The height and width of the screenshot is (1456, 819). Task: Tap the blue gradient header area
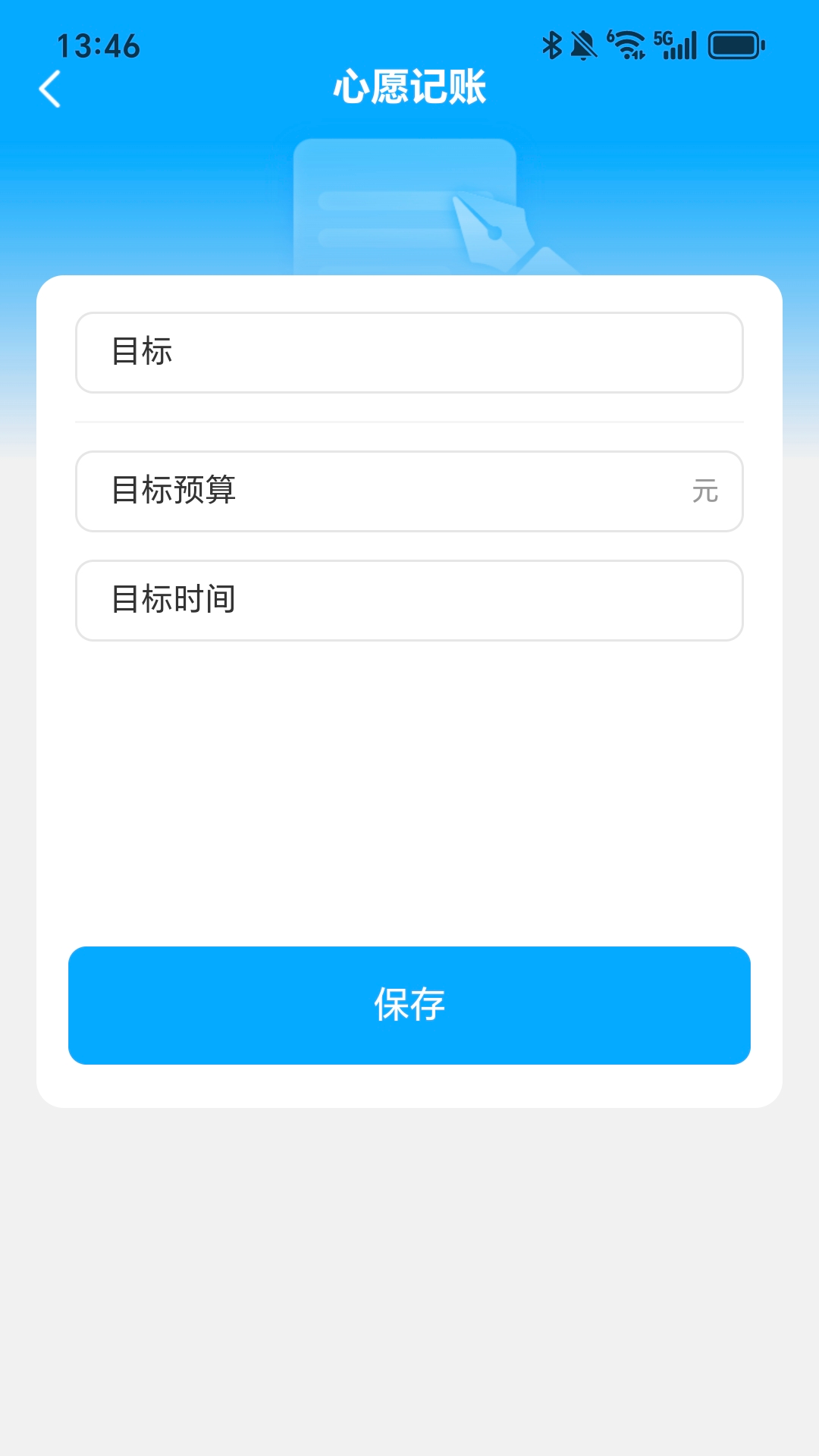point(152,190)
